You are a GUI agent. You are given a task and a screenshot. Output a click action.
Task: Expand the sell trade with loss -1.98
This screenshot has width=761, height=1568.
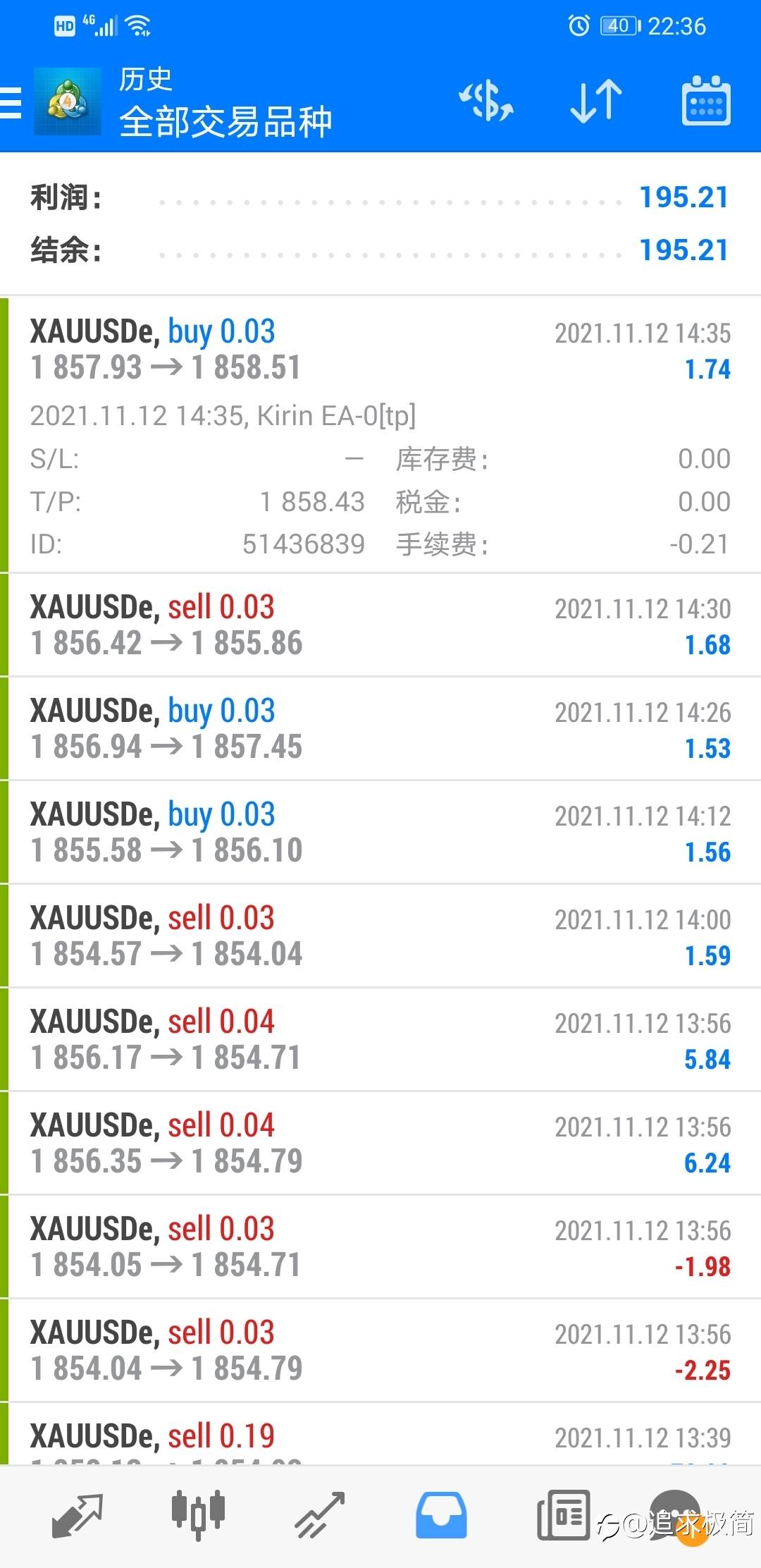coord(380,1247)
